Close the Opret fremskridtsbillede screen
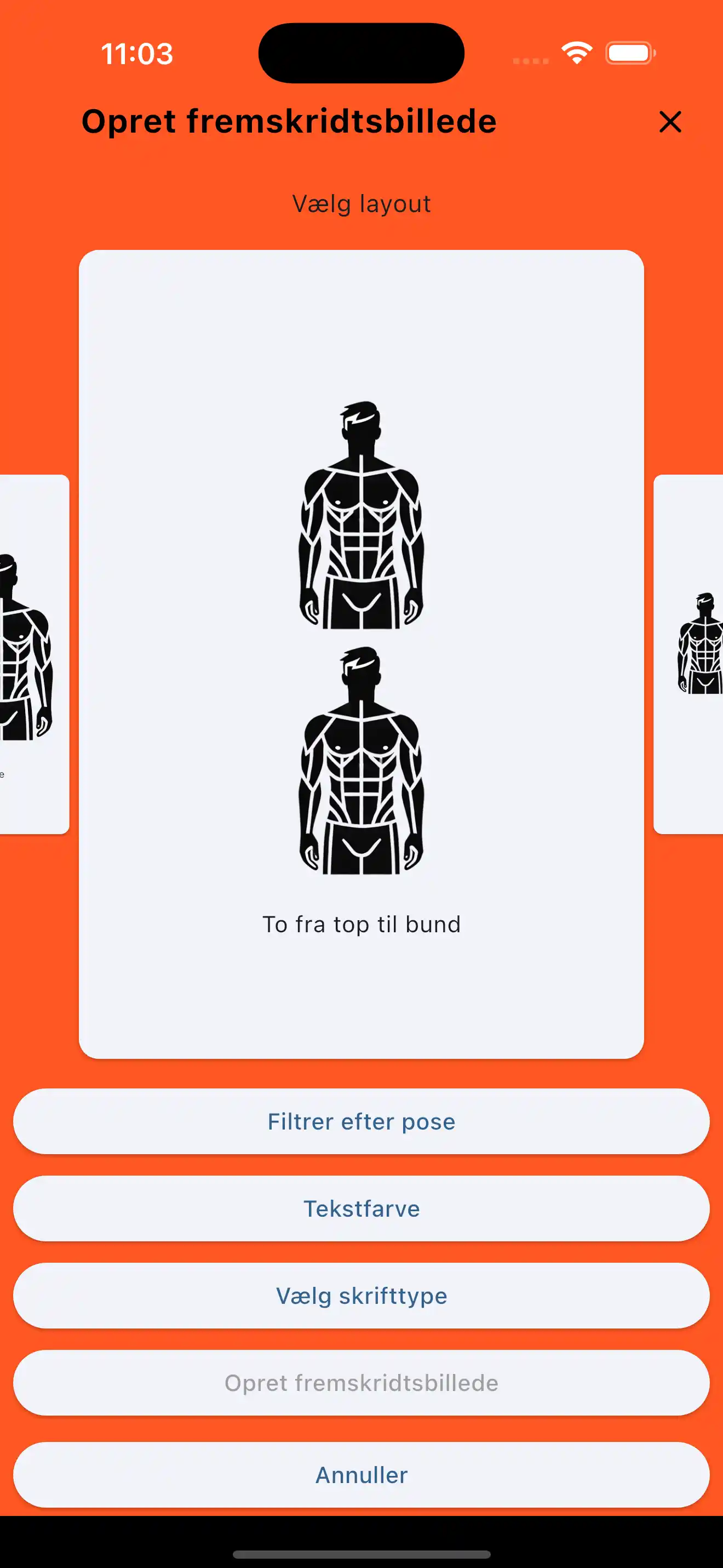This screenshot has height=1568, width=723. click(669, 122)
